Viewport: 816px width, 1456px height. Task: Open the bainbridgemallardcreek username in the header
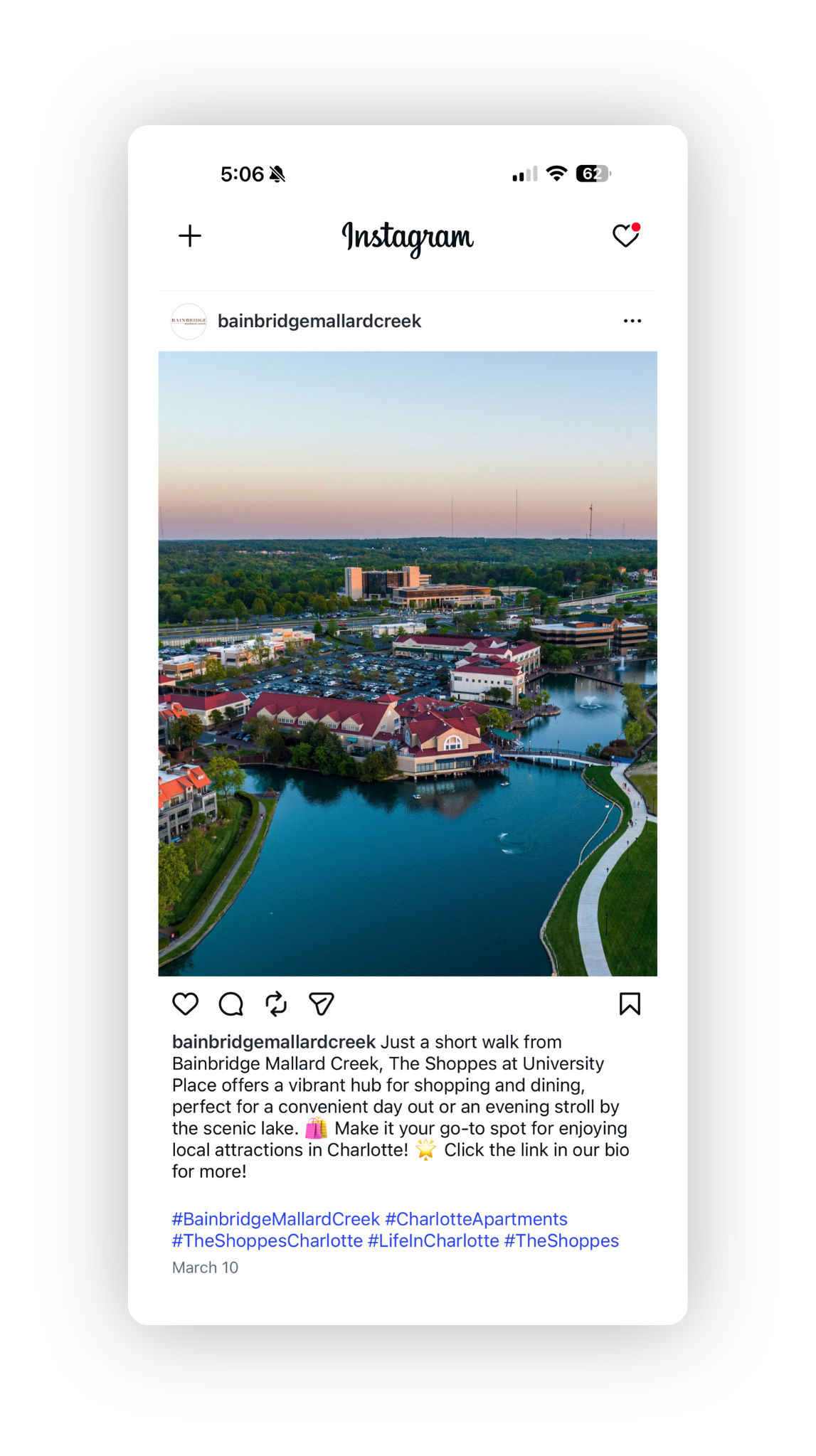point(319,321)
